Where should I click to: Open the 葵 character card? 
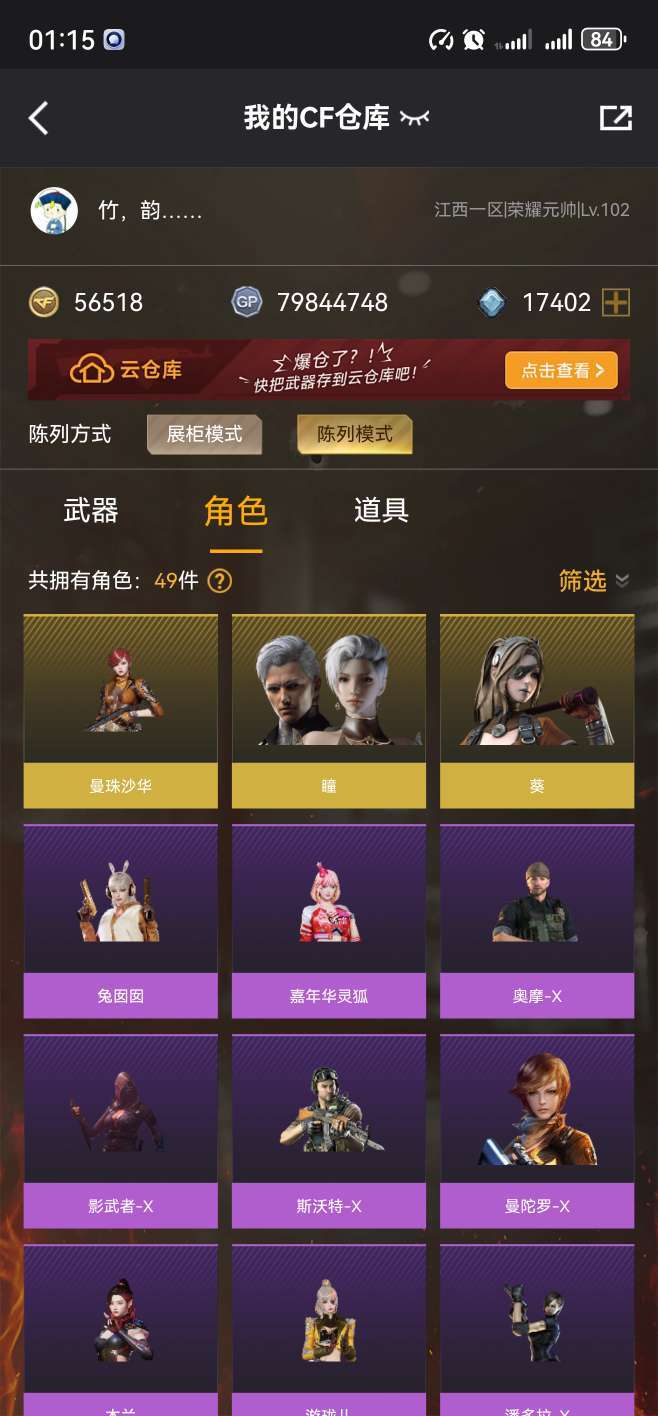click(x=537, y=711)
